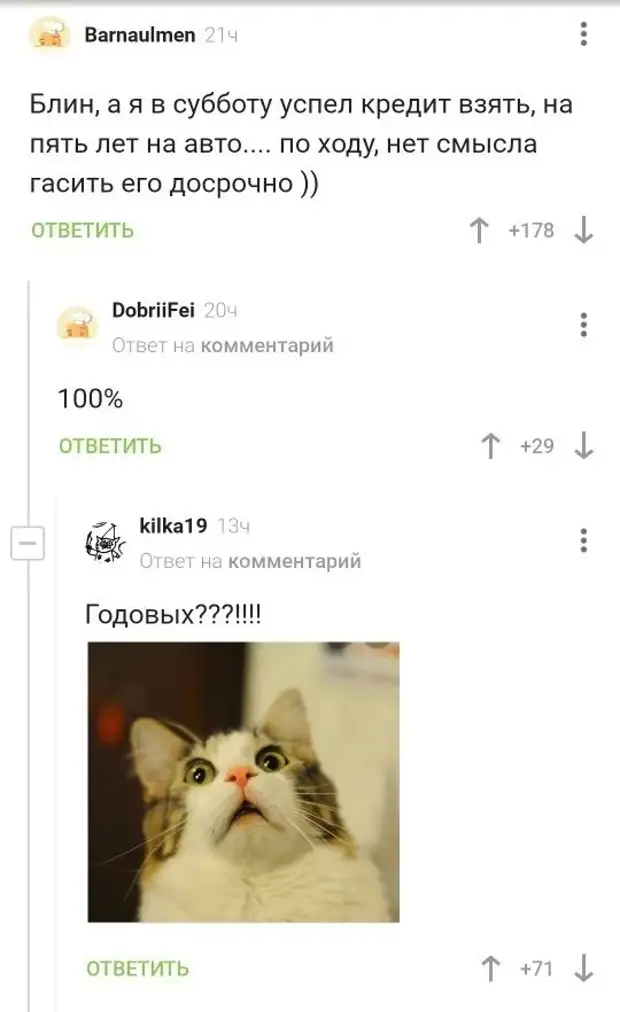This screenshot has width=620, height=1012.
Task: Open overflow menu on DobriiFei's comment
Action: pyautogui.click(x=584, y=324)
